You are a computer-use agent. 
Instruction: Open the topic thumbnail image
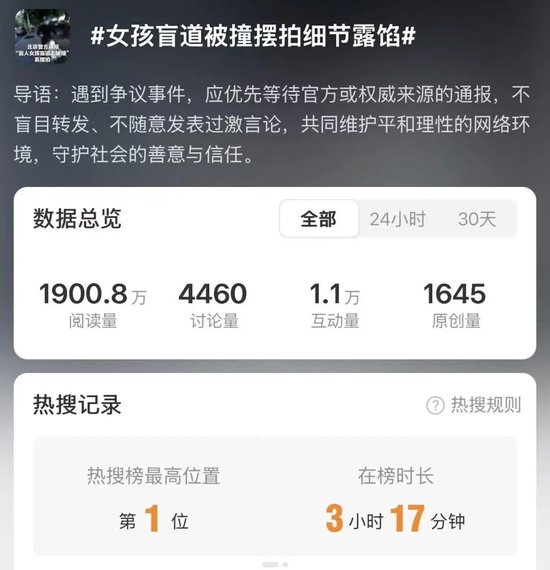[42, 36]
